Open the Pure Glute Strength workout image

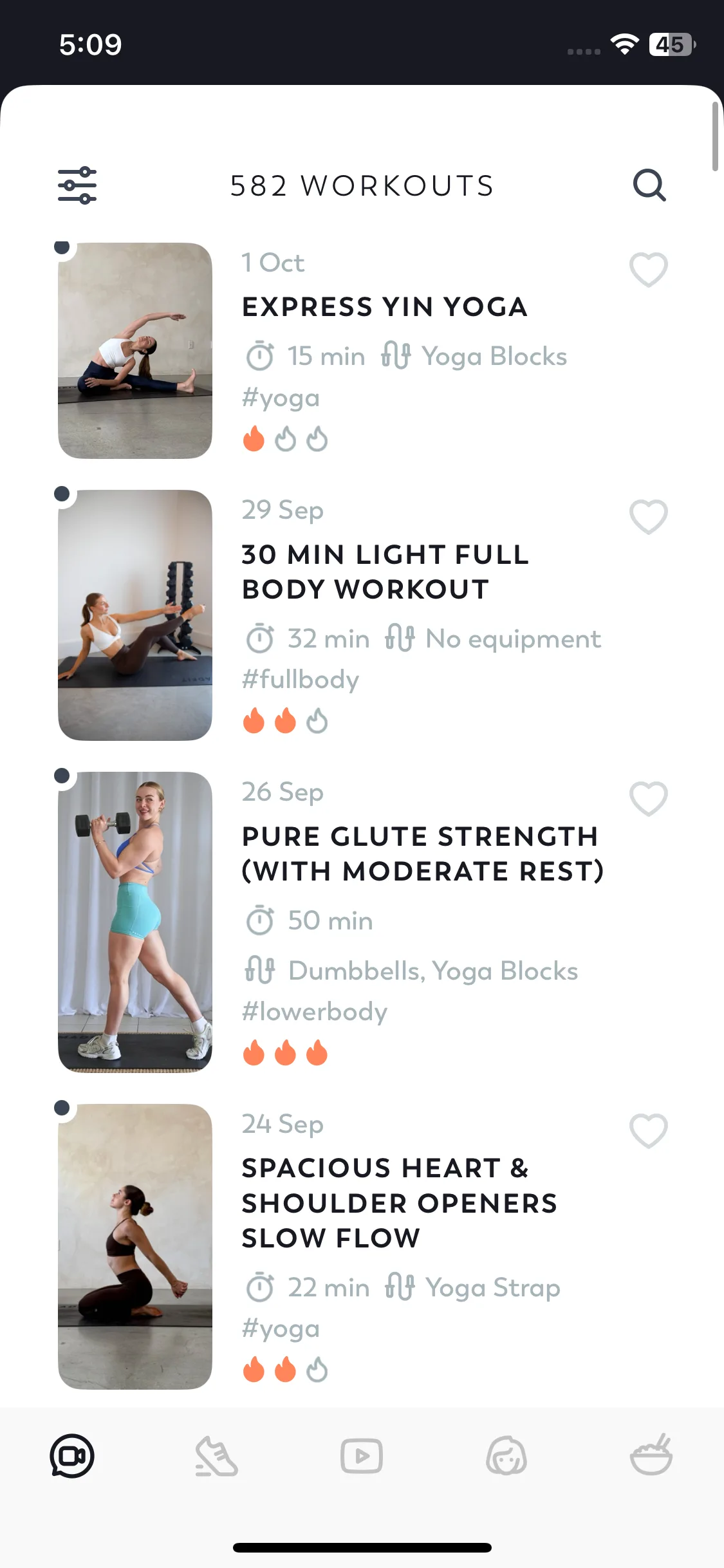point(135,922)
